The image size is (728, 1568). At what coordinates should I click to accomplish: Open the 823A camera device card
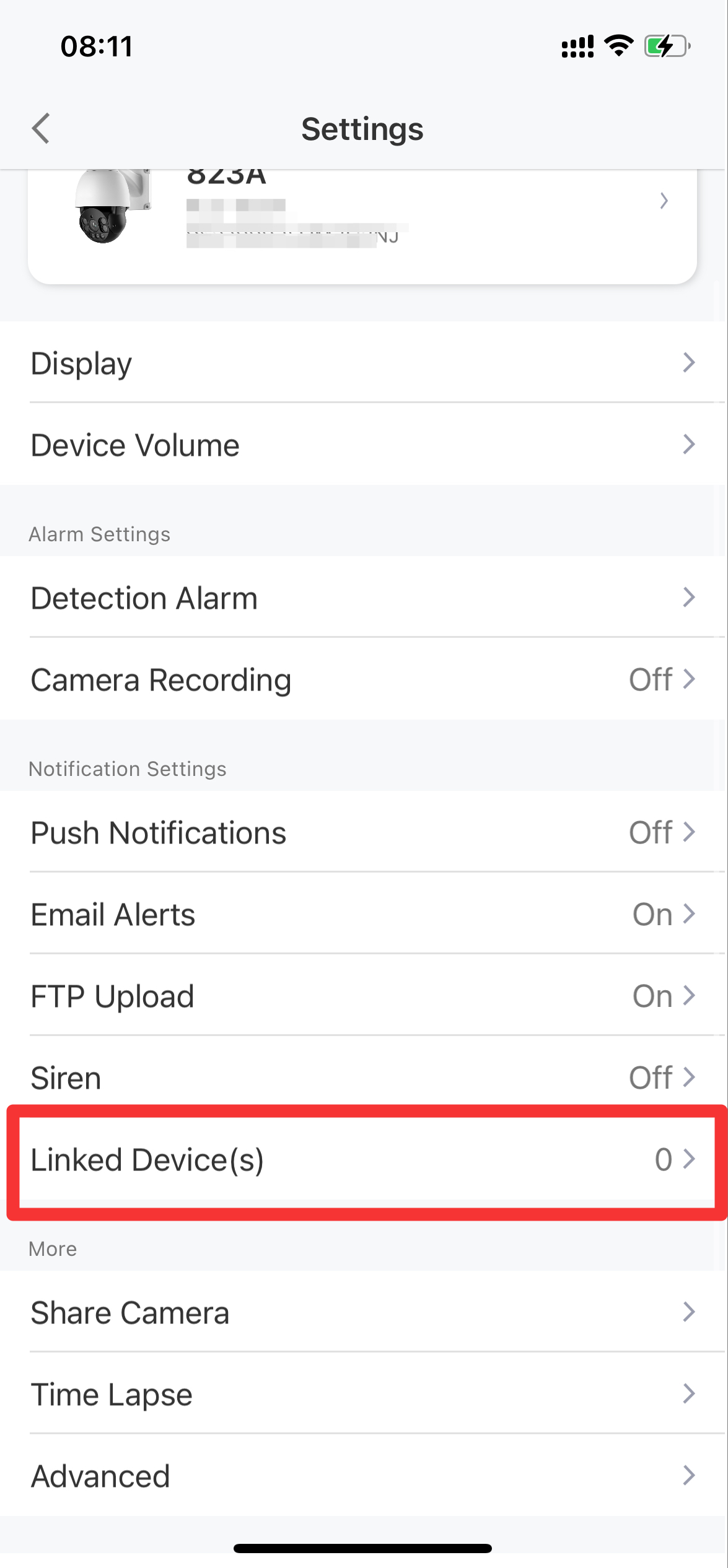[x=362, y=226]
